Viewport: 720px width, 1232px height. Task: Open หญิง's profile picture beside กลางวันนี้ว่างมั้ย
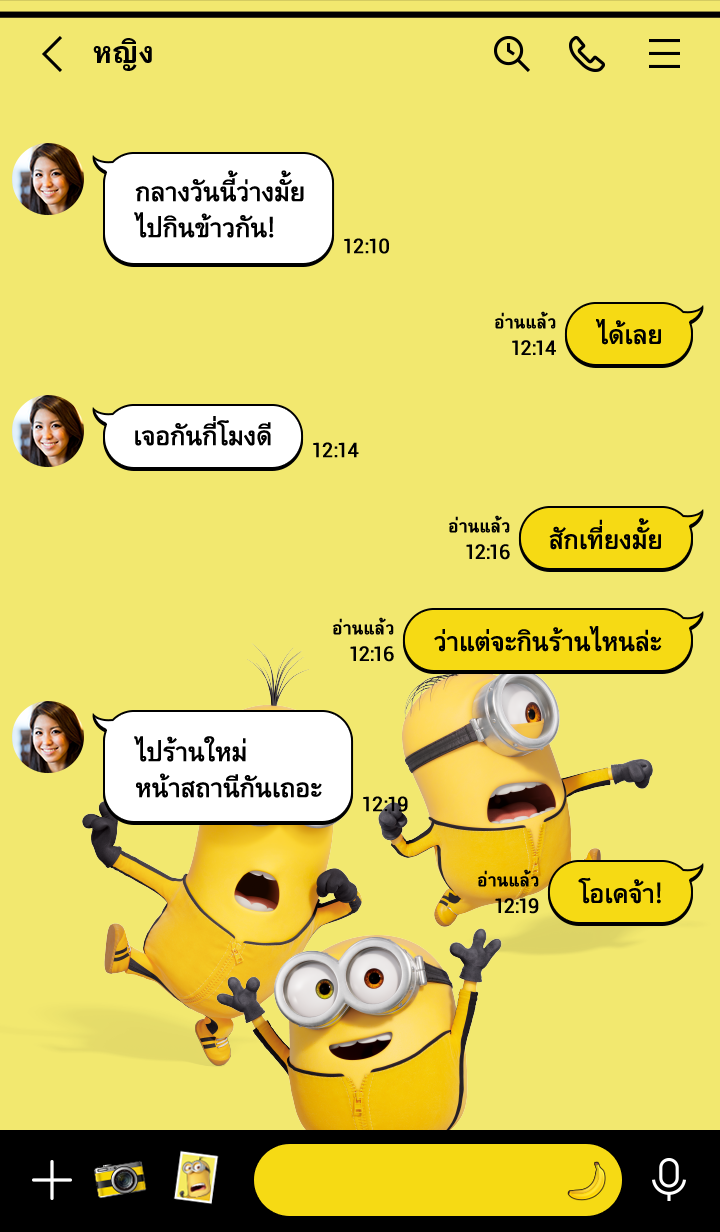pos(48,179)
